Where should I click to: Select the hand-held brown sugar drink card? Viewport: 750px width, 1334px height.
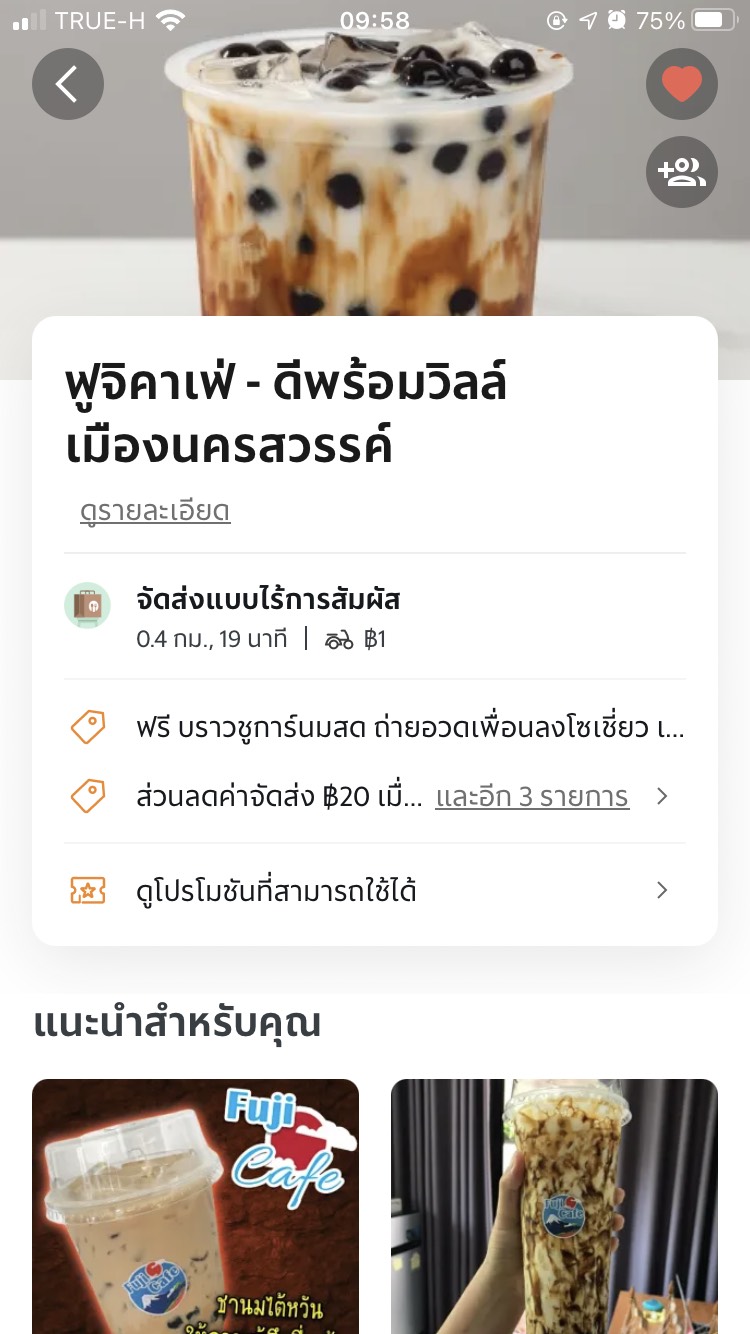pyautogui.click(x=554, y=1205)
